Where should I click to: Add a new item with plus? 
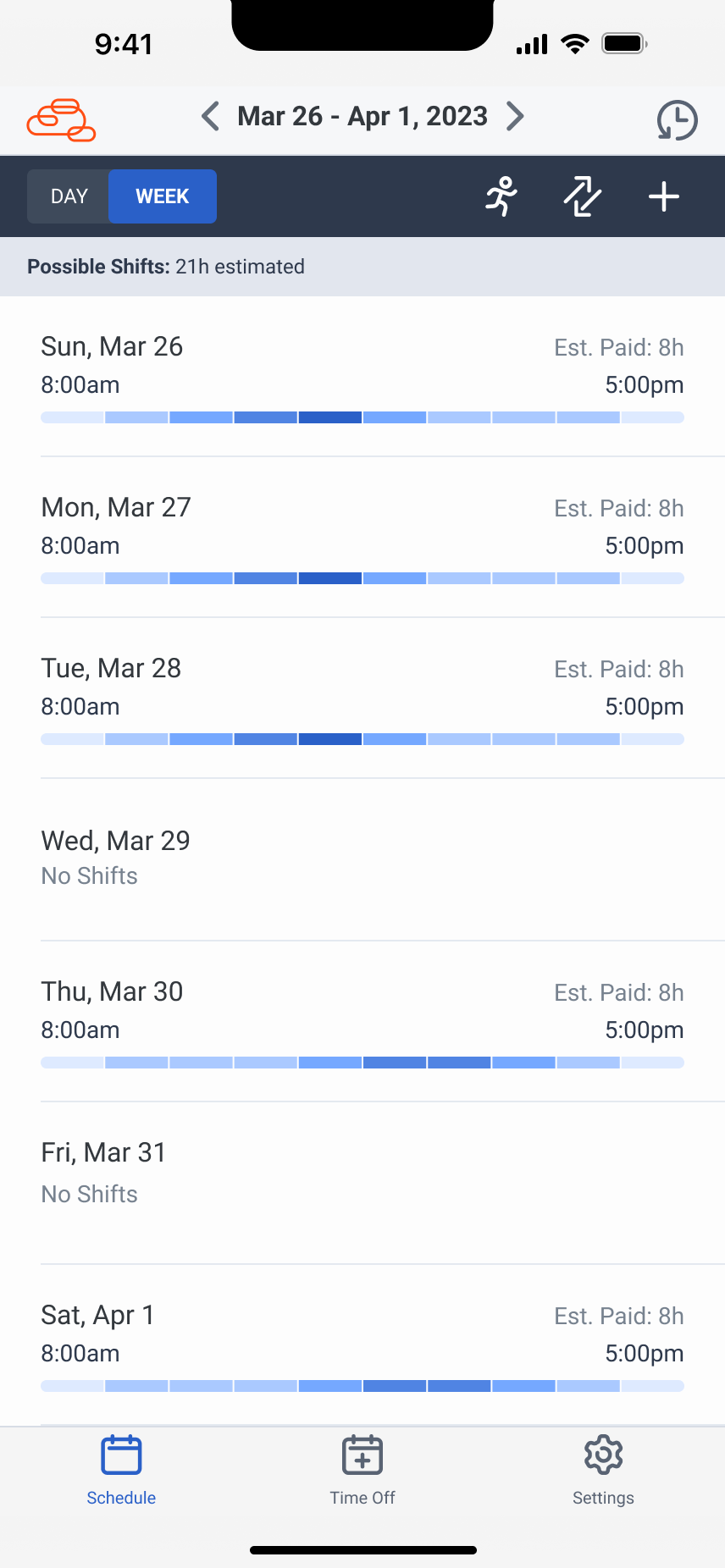click(x=664, y=196)
